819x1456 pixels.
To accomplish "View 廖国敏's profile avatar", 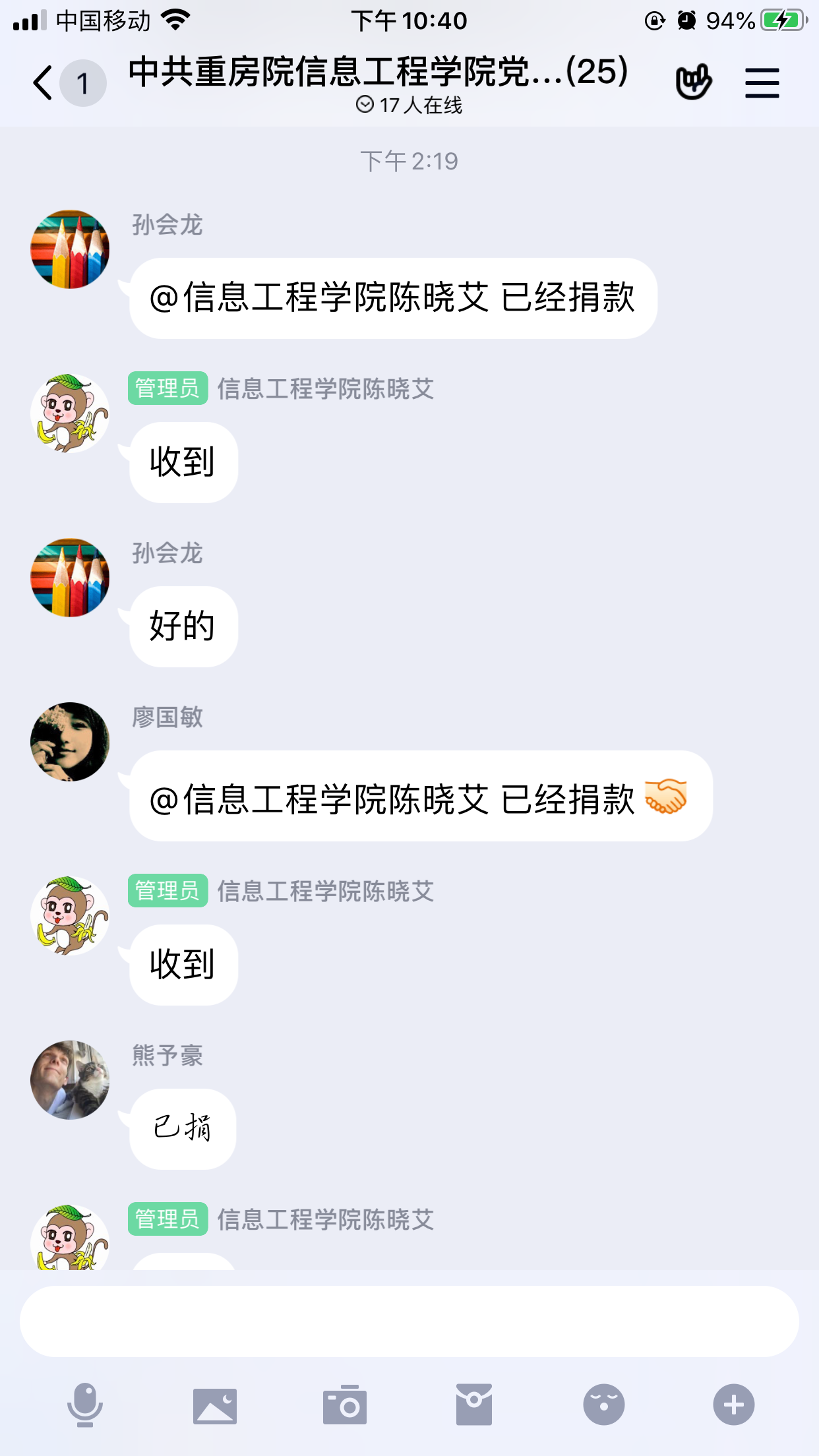I will tap(70, 742).
